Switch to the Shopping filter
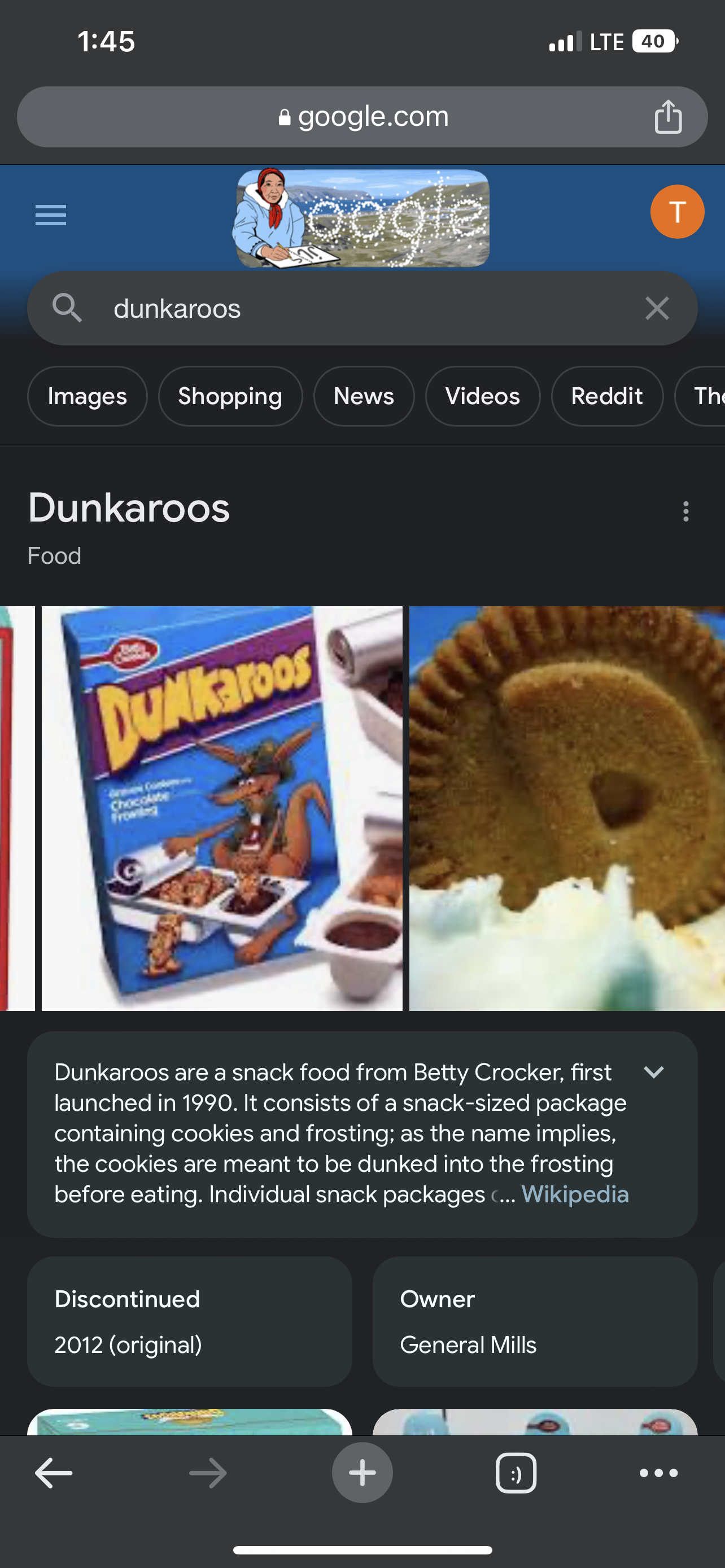 [230, 396]
